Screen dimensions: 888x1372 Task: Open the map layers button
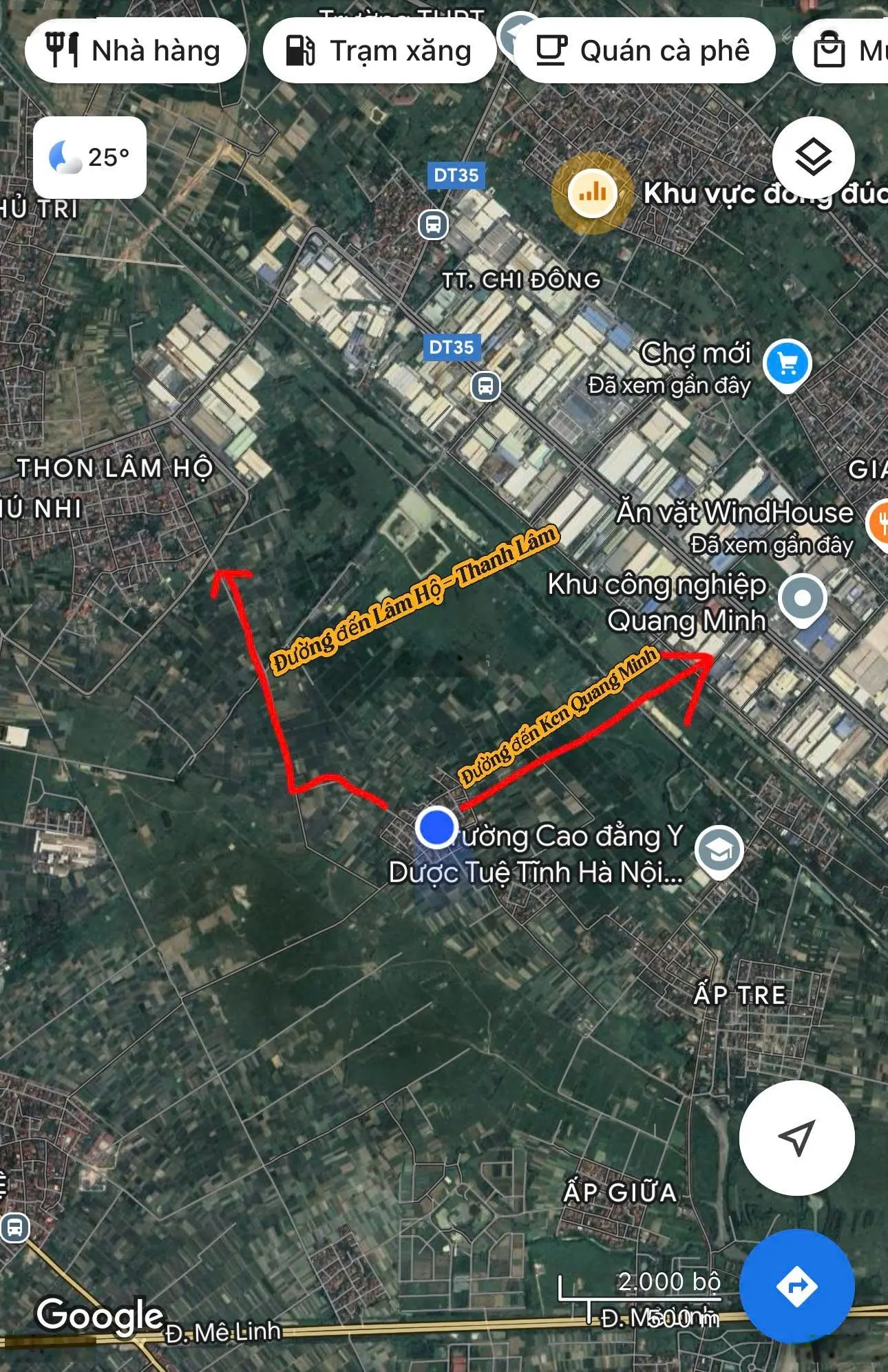[813, 158]
